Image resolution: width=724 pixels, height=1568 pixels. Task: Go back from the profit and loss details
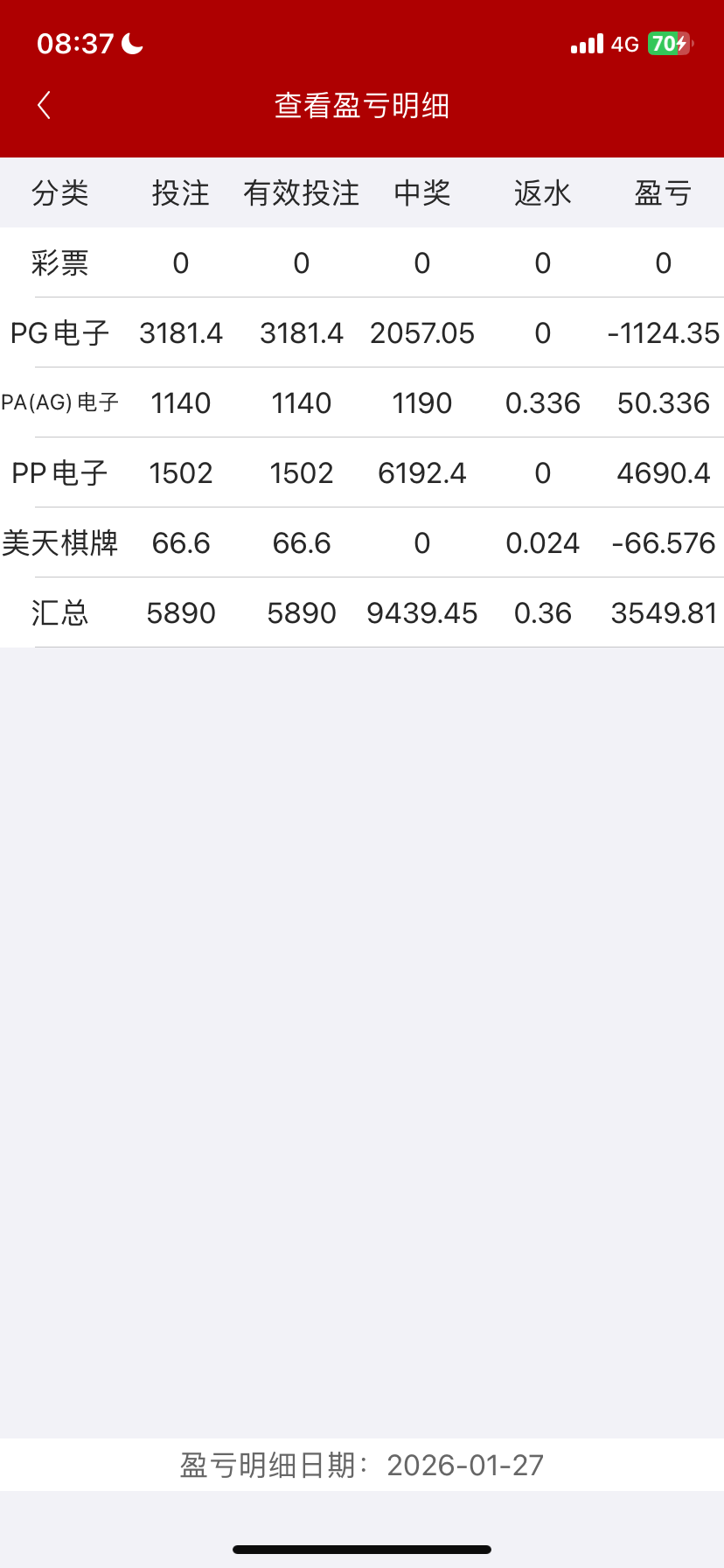tap(45, 106)
